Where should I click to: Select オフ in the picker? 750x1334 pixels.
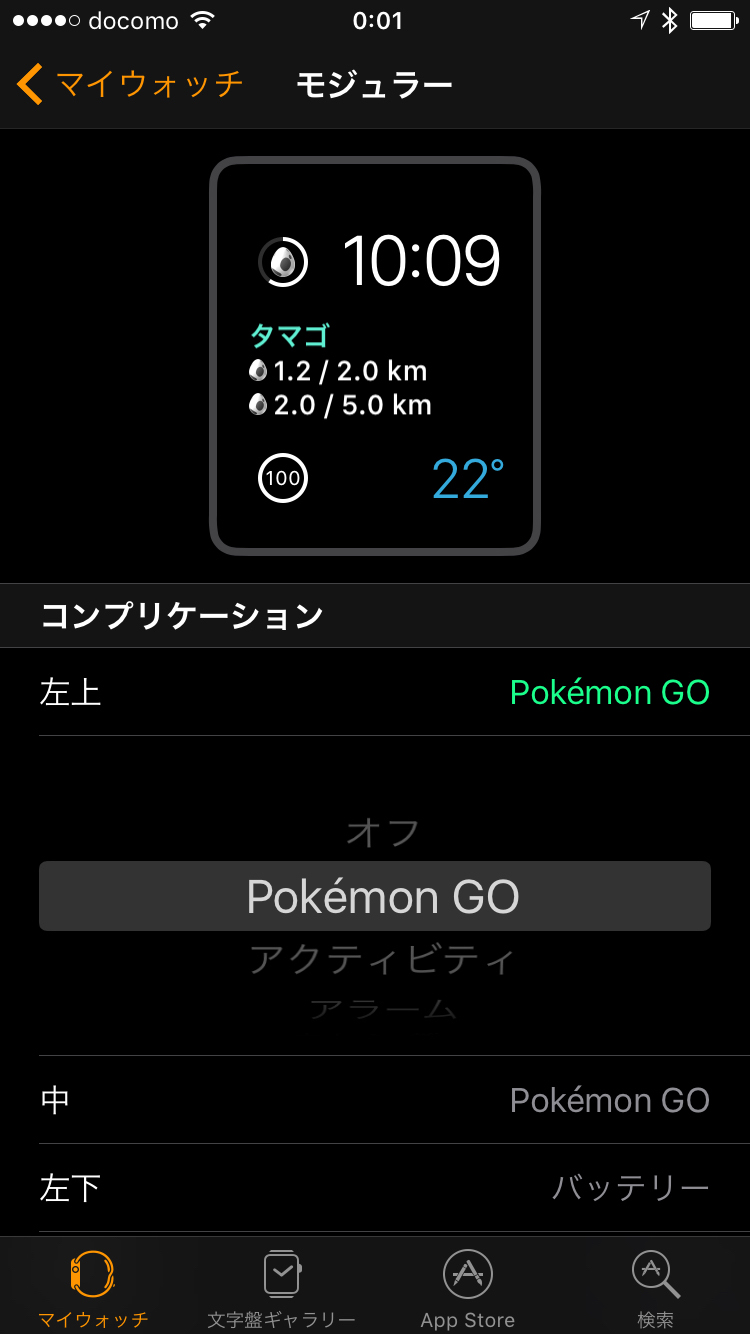382,832
